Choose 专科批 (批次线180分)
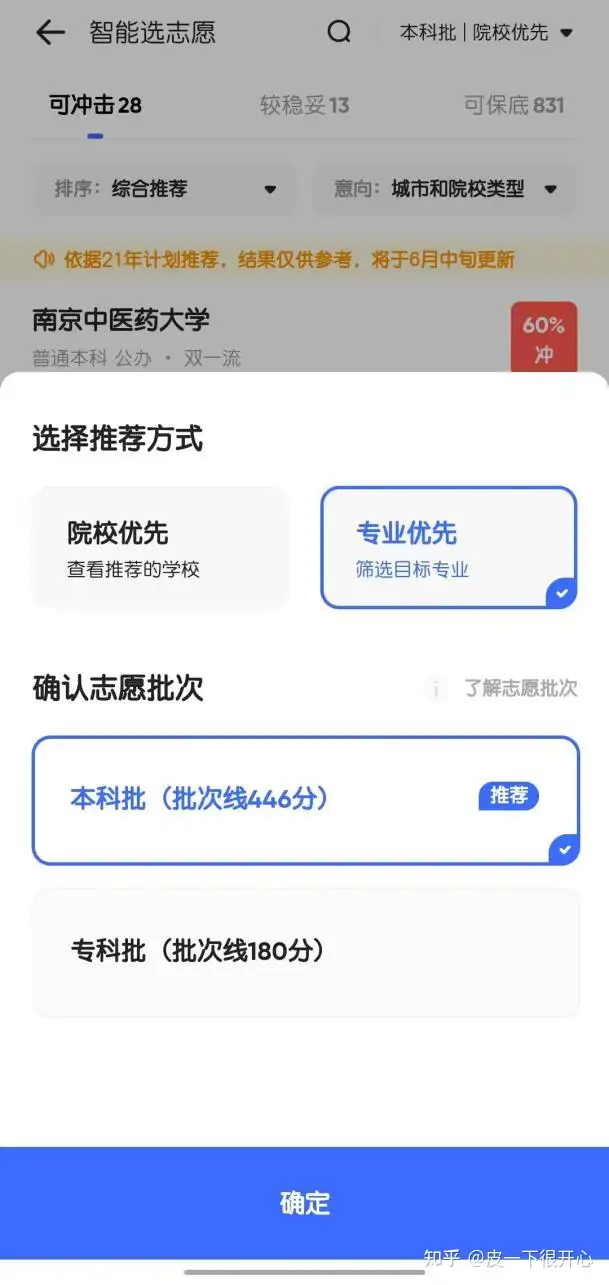Screen dimensions: 609x1285 tap(305, 951)
